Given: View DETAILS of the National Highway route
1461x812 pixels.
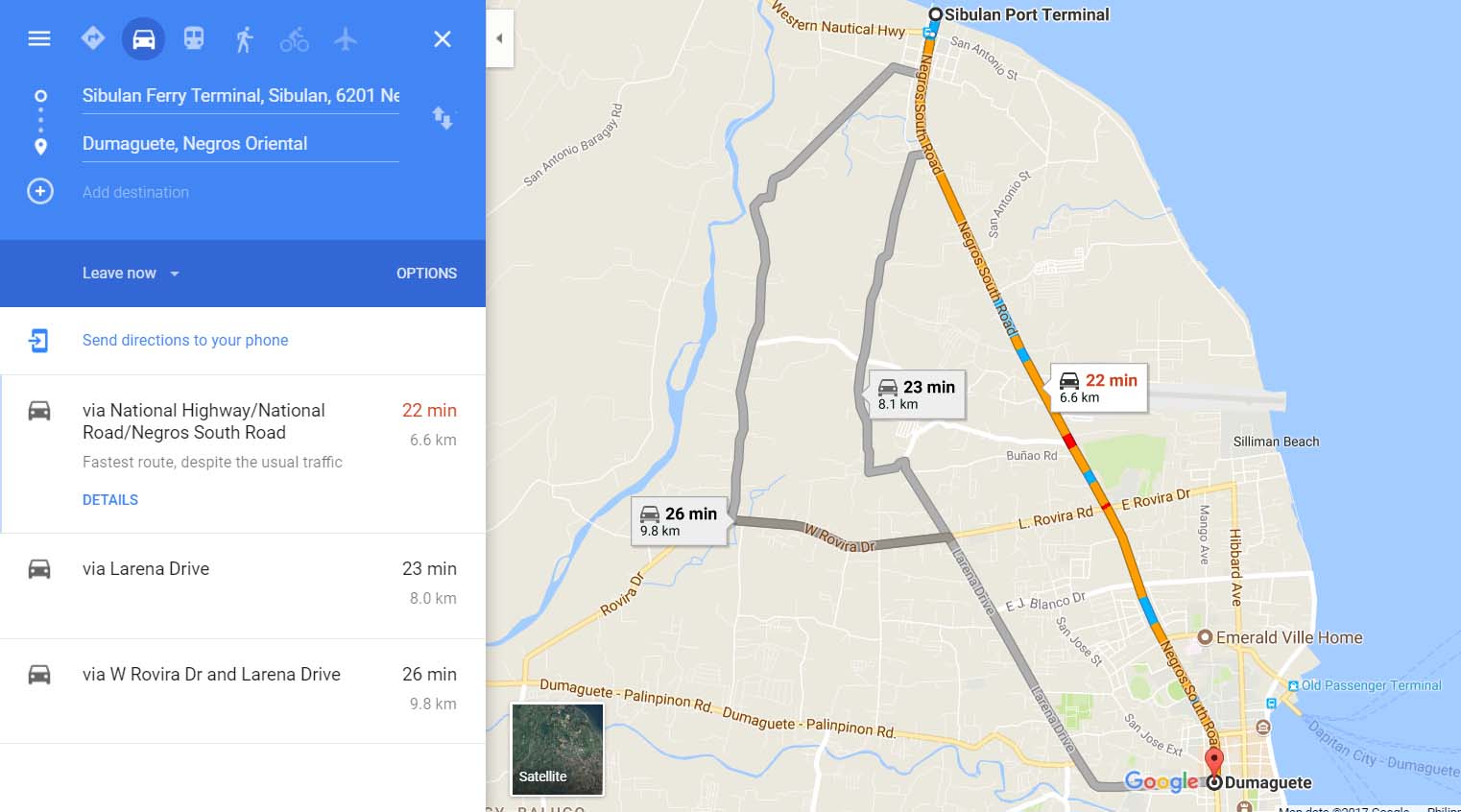Looking at the screenshot, I should (x=110, y=500).
